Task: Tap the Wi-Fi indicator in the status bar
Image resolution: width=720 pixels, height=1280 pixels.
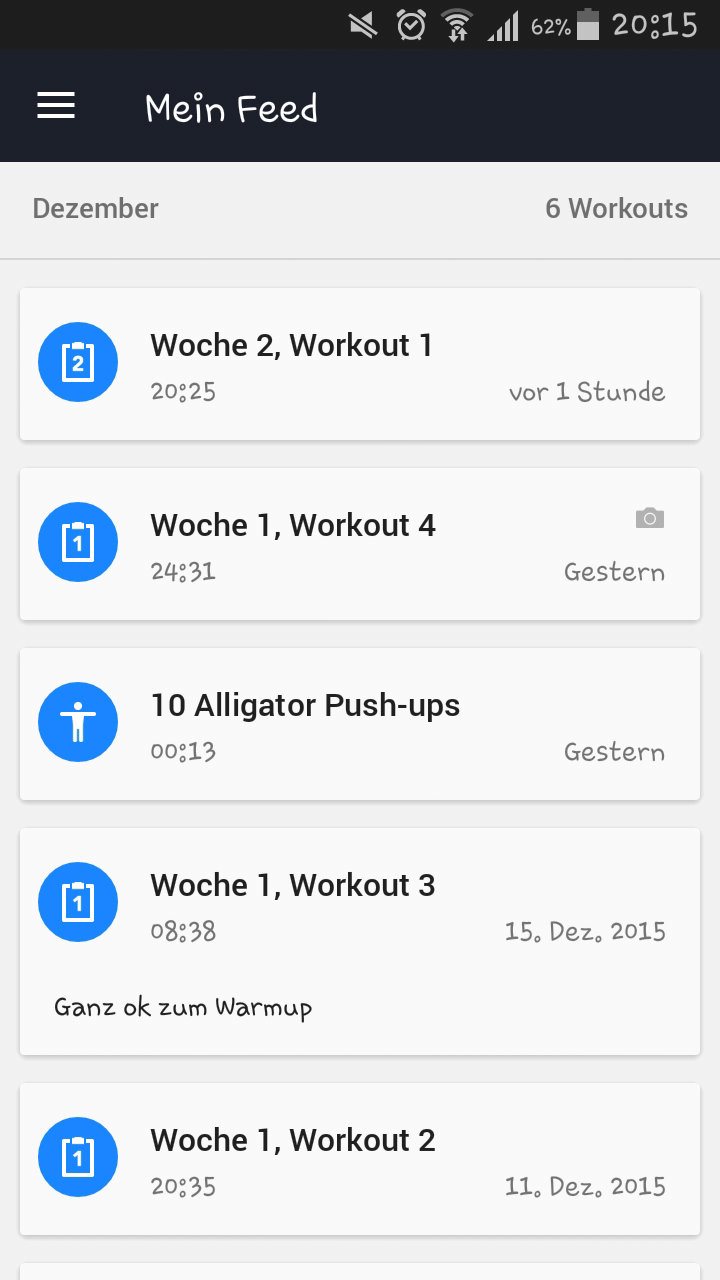Action: (459, 25)
